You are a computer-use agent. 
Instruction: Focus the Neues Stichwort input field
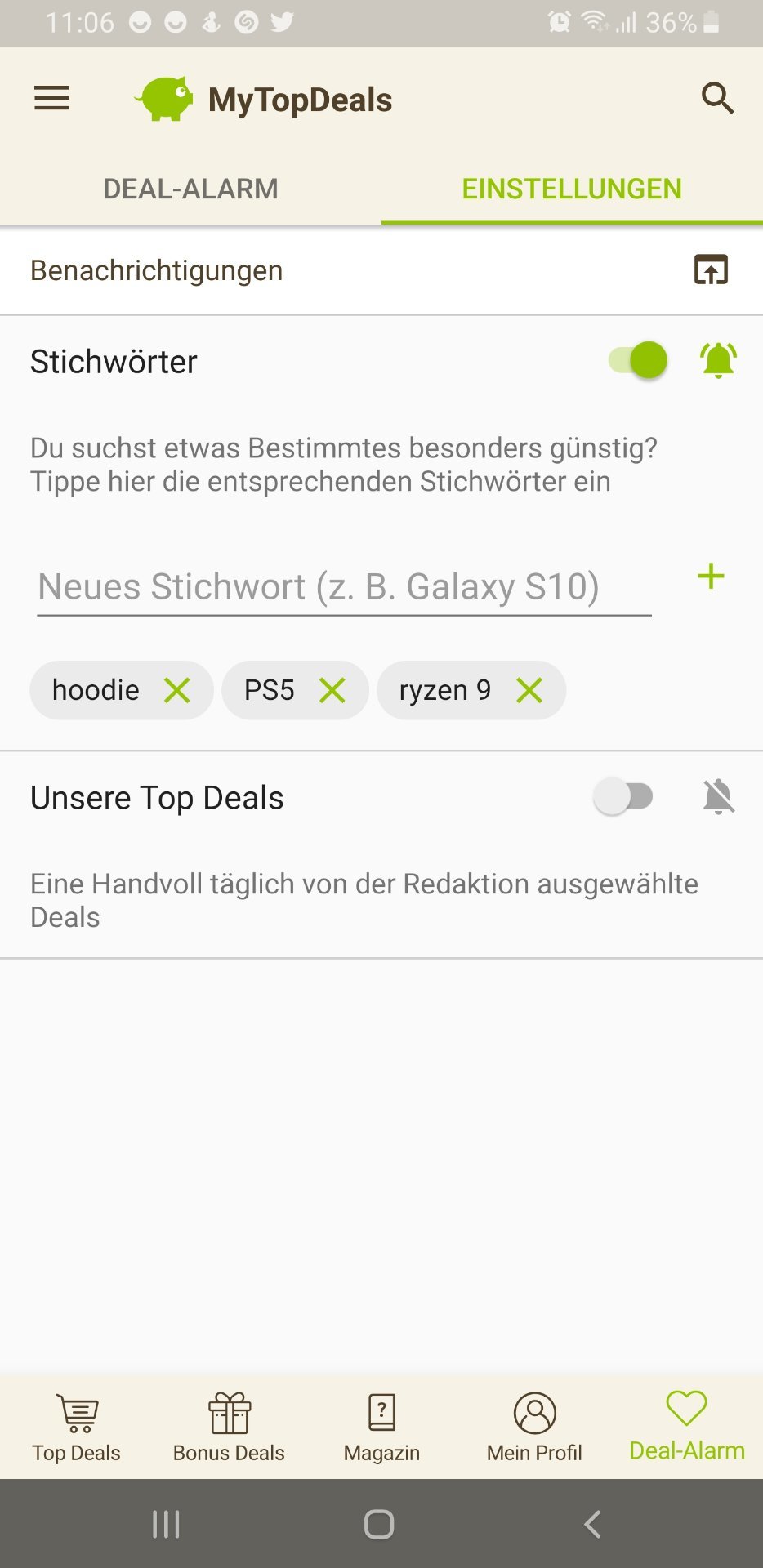click(344, 586)
